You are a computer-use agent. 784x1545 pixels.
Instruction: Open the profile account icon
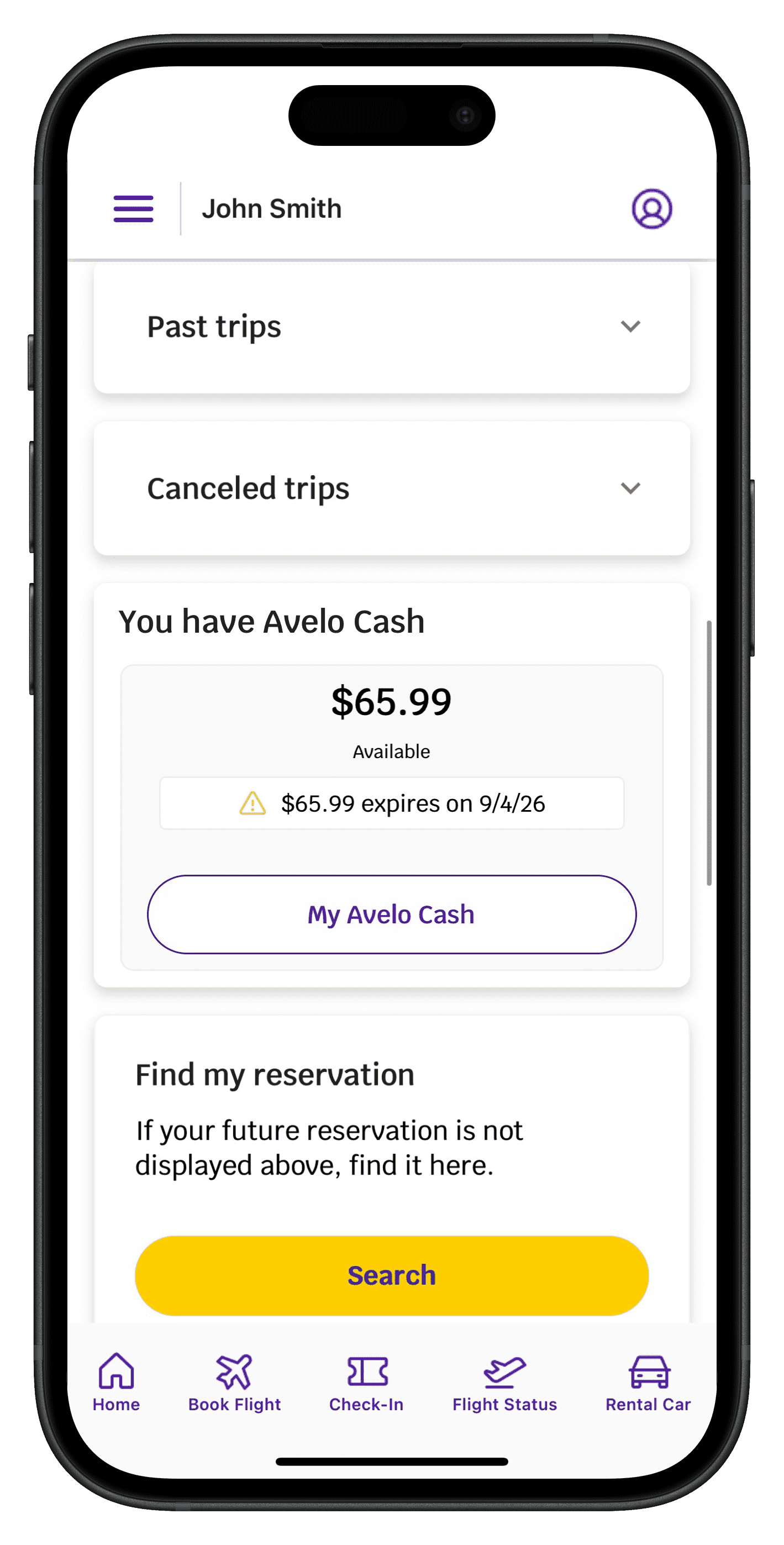click(x=651, y=209)
